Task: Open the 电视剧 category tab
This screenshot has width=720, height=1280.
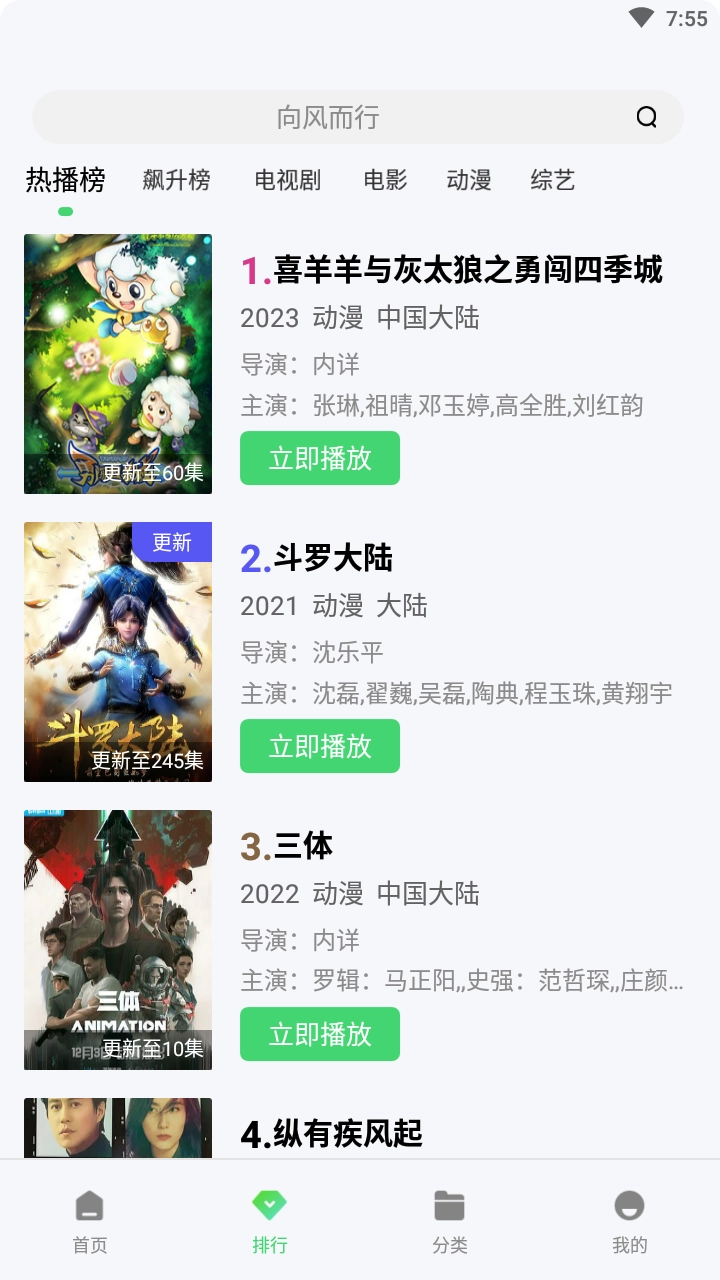Action: pos(285,180)
